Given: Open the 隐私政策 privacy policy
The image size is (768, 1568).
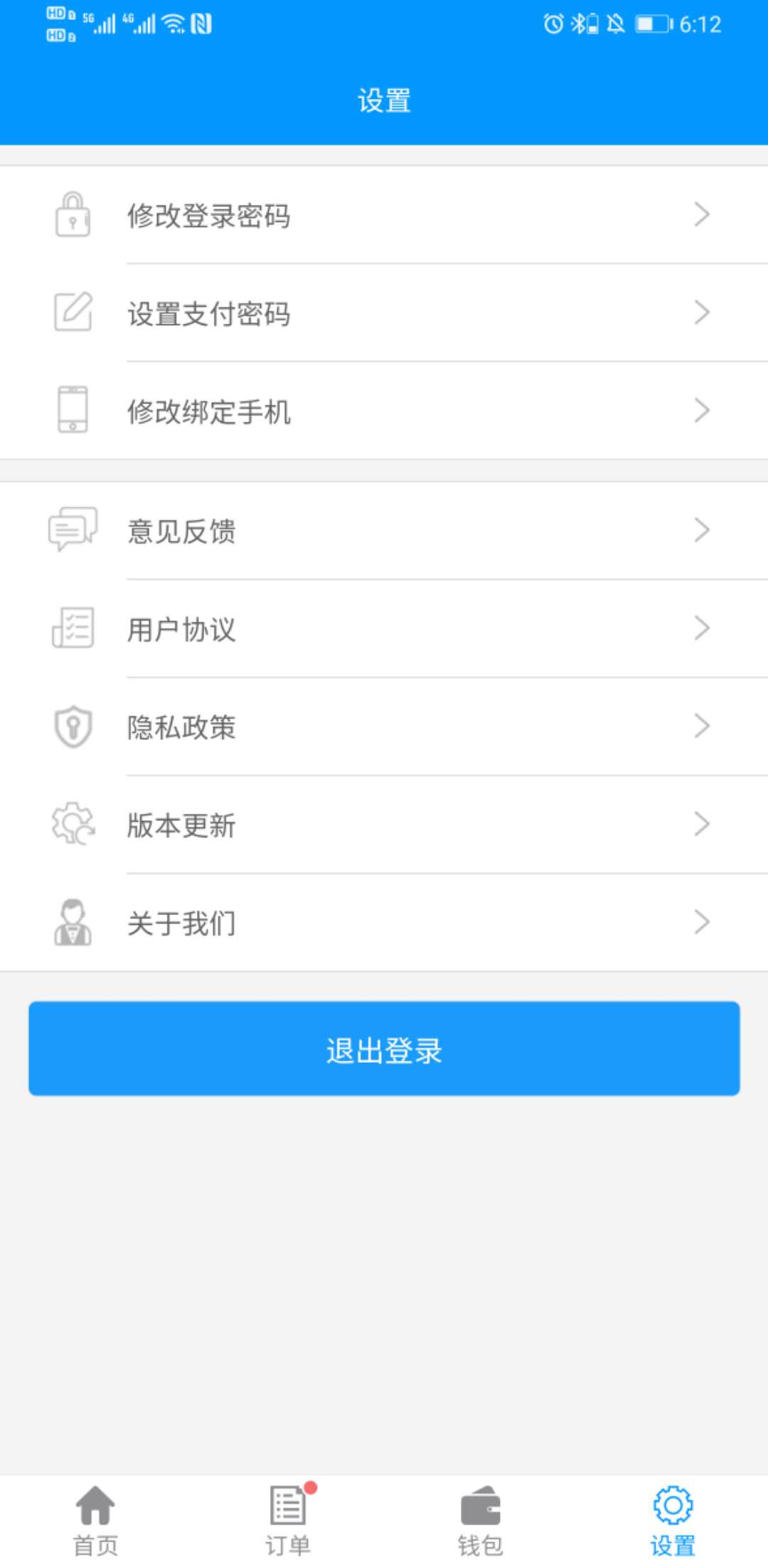Looking at the screenshot, I should [384, 727].
